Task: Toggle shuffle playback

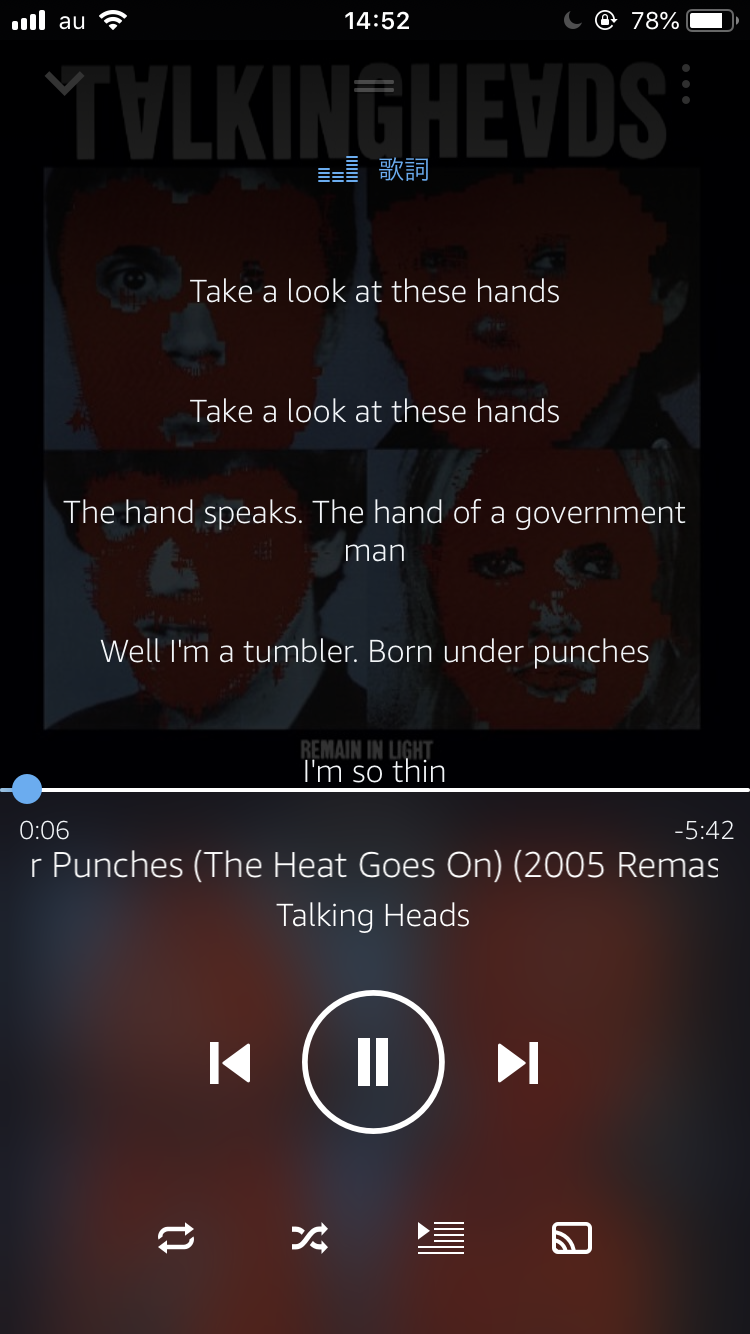Action: 309,1239
